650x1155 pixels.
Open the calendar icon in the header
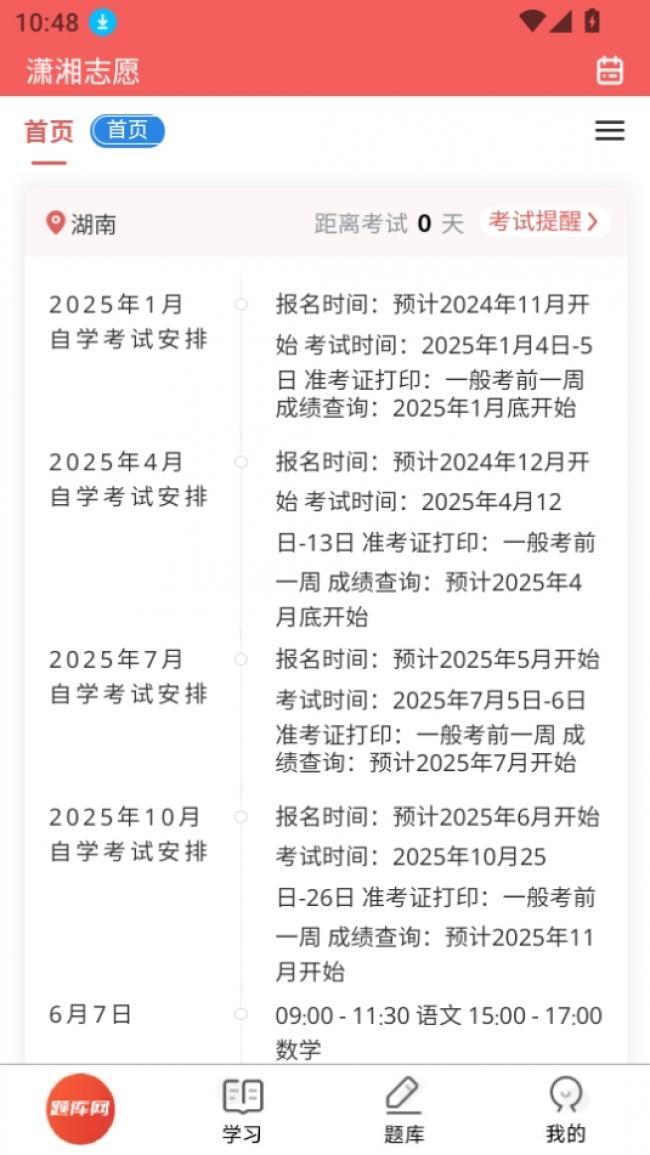609,71
